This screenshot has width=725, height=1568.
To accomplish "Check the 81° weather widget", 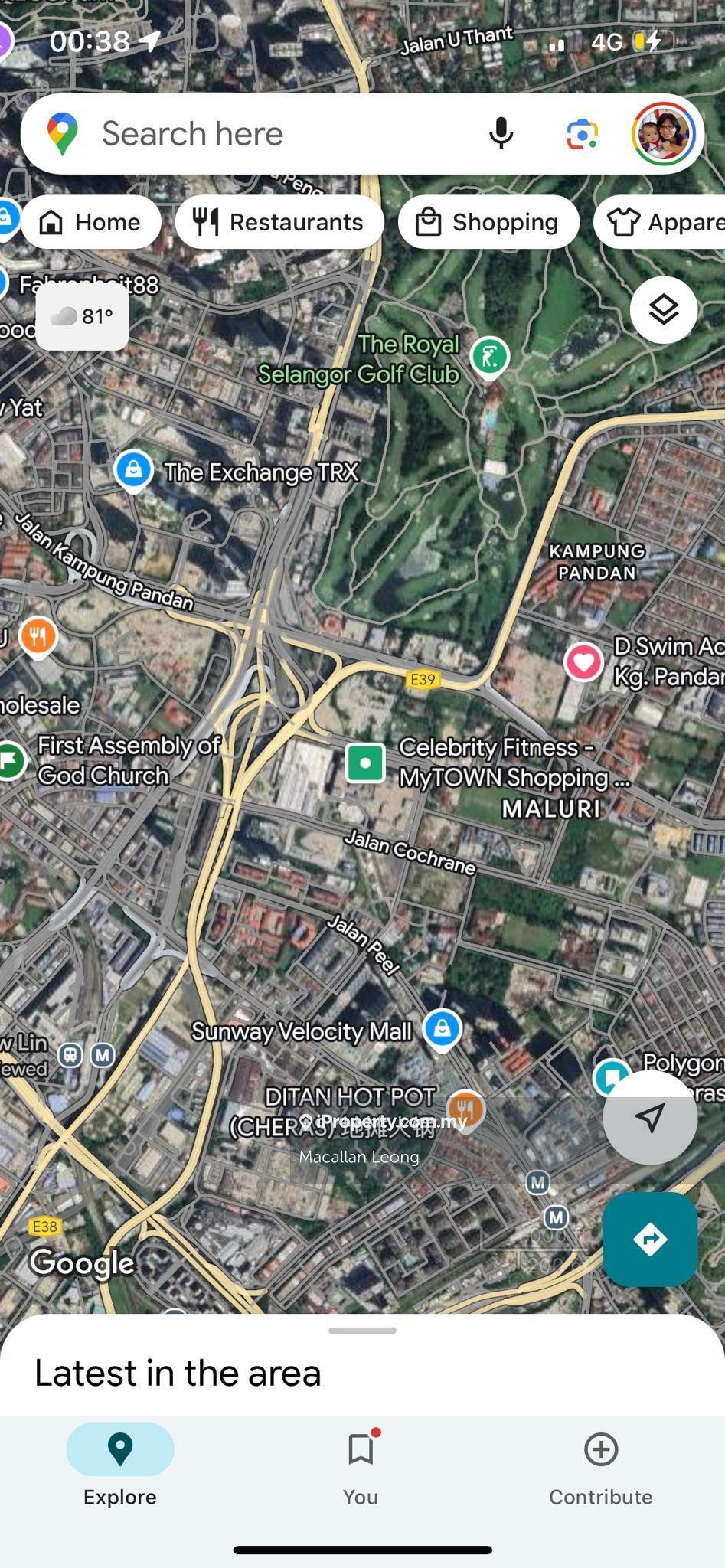I will [x=83, y=316].
